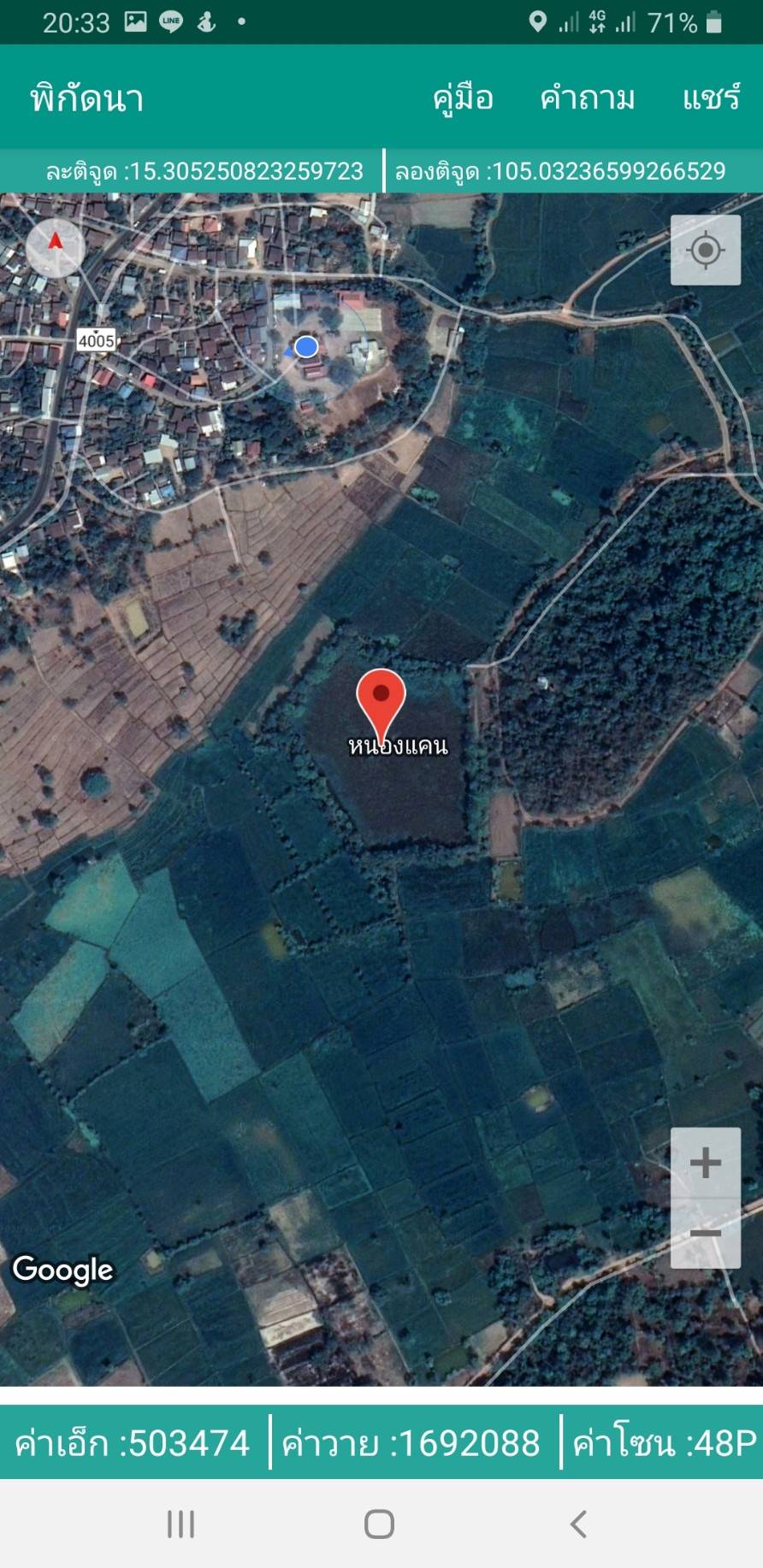Tap แชร์ to share coordinates
The height and width of the screenshot is (1568, 763).
pos(711,97)
